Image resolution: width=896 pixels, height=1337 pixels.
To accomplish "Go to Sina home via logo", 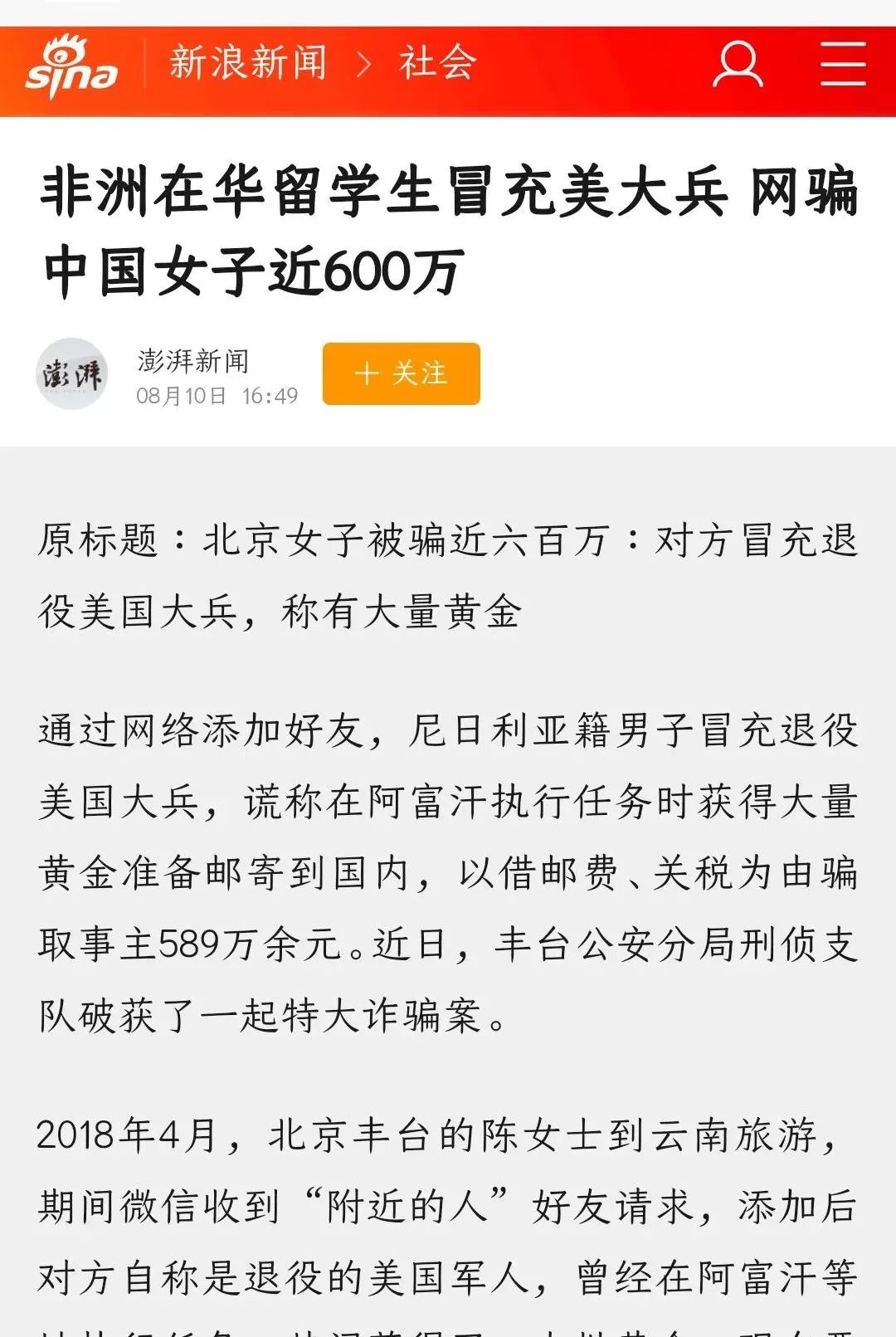I will [x=71, y=66].
